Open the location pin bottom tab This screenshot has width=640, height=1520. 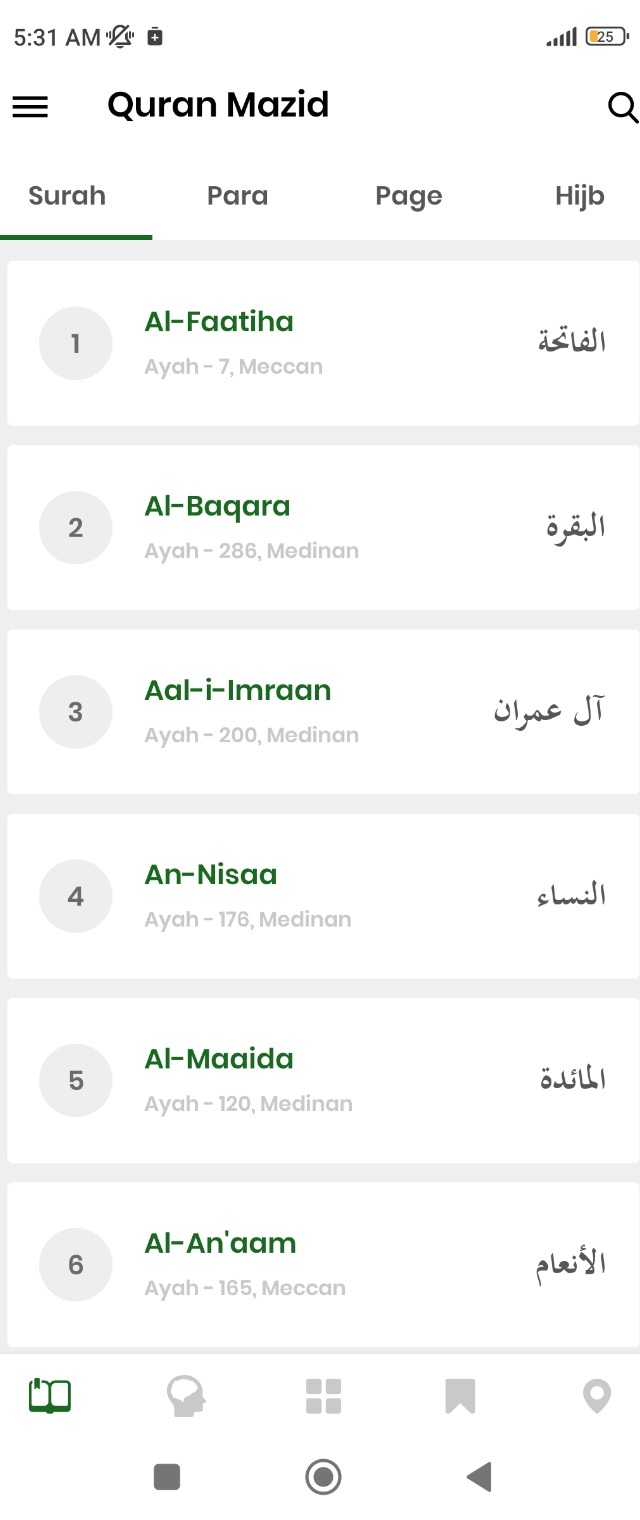[597, 1396]
